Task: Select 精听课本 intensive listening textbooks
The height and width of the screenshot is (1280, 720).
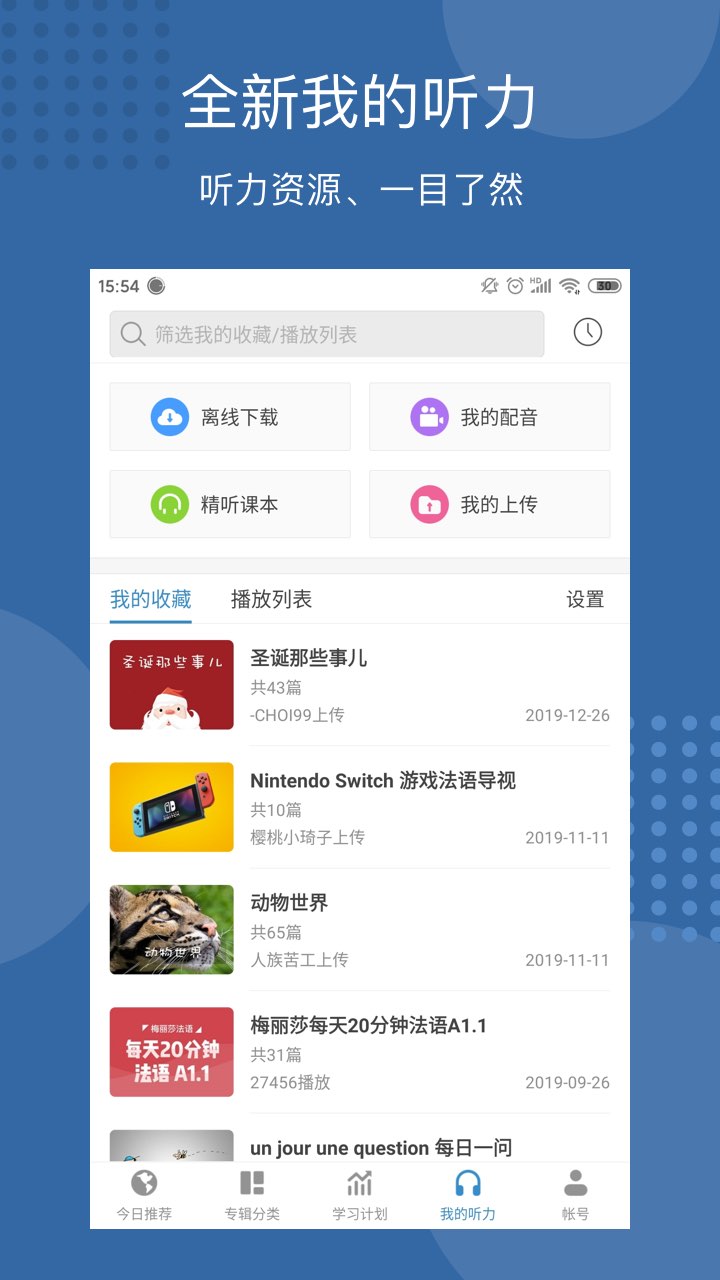Action: pyautogui.click(x=230, y=504)
